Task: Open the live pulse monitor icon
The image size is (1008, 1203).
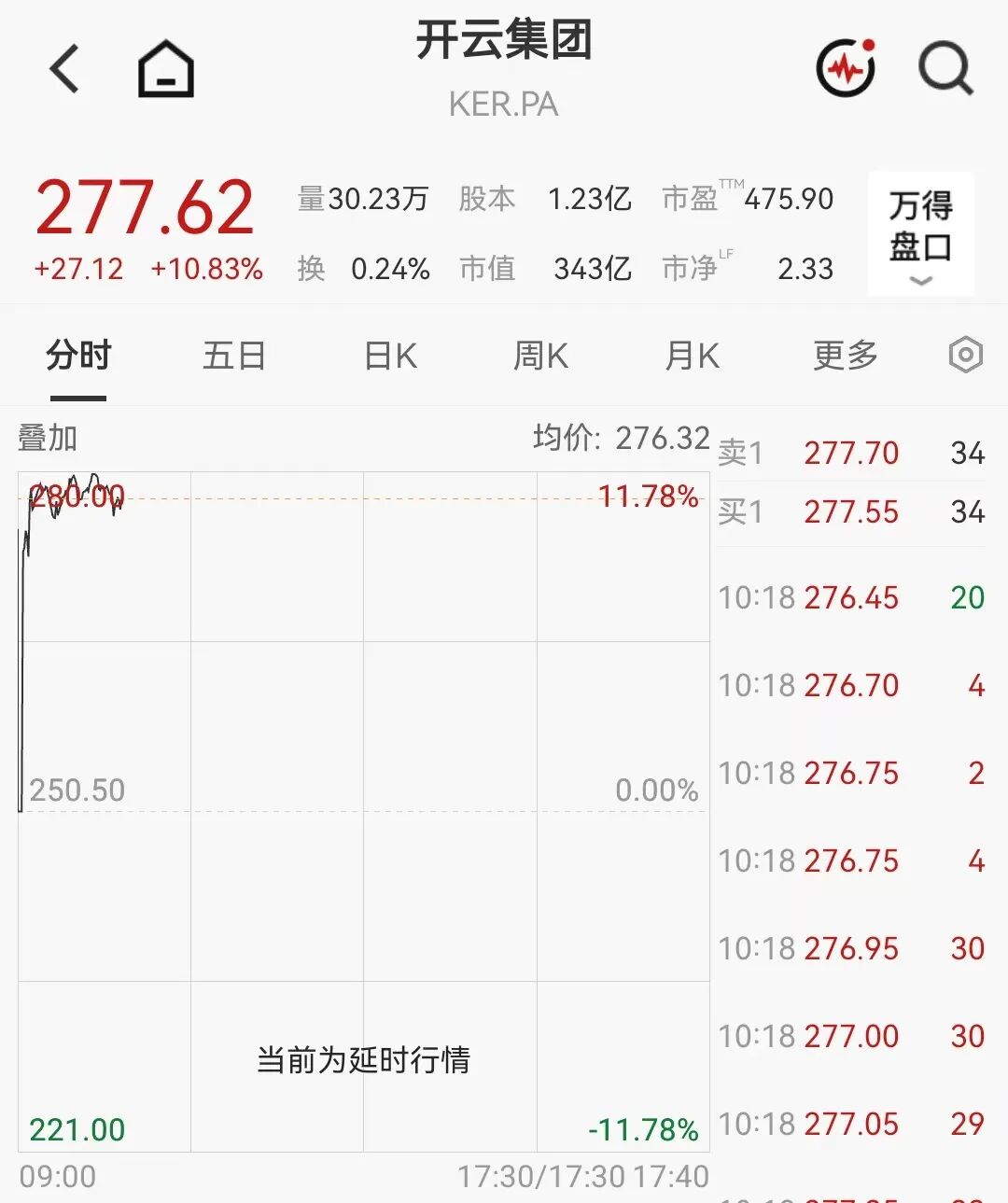Action: click(x=846, y=67)
